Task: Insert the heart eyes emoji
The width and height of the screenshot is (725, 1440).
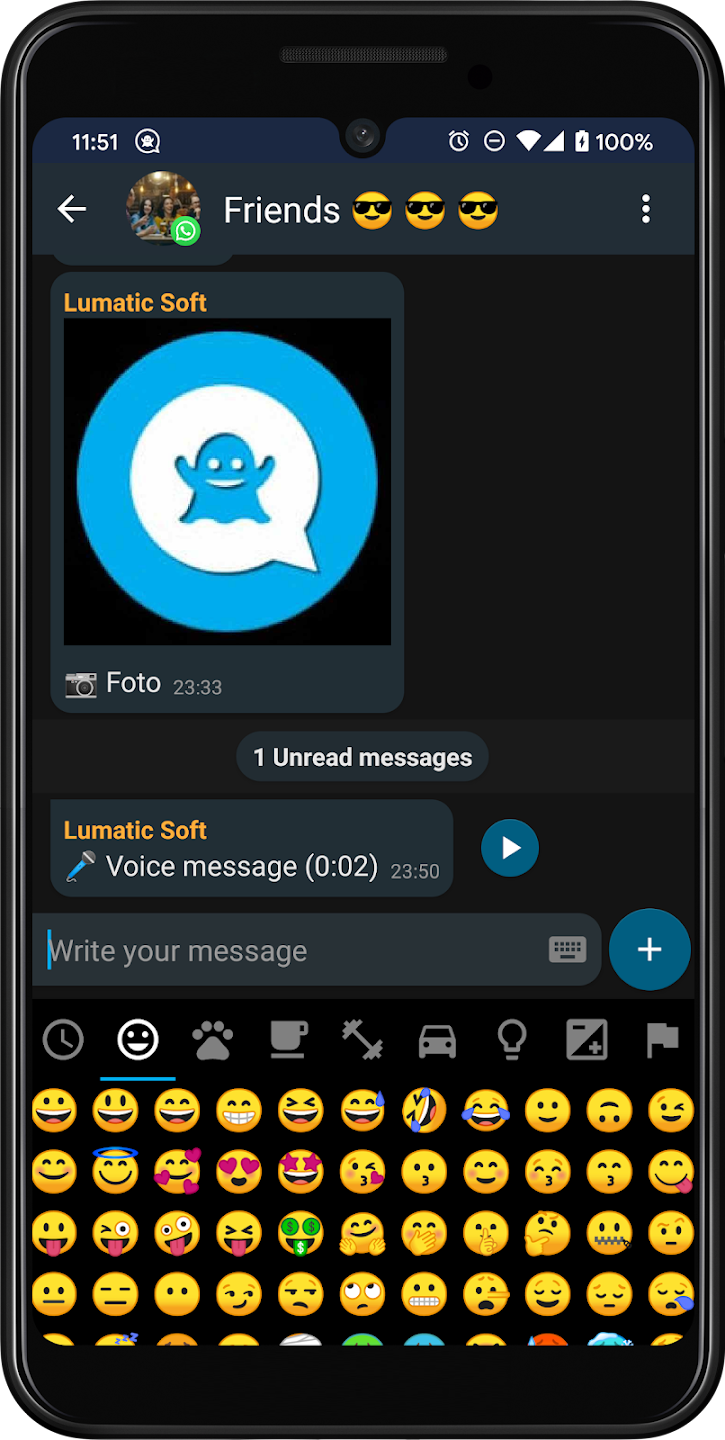Action: [x=239, y=1171]
